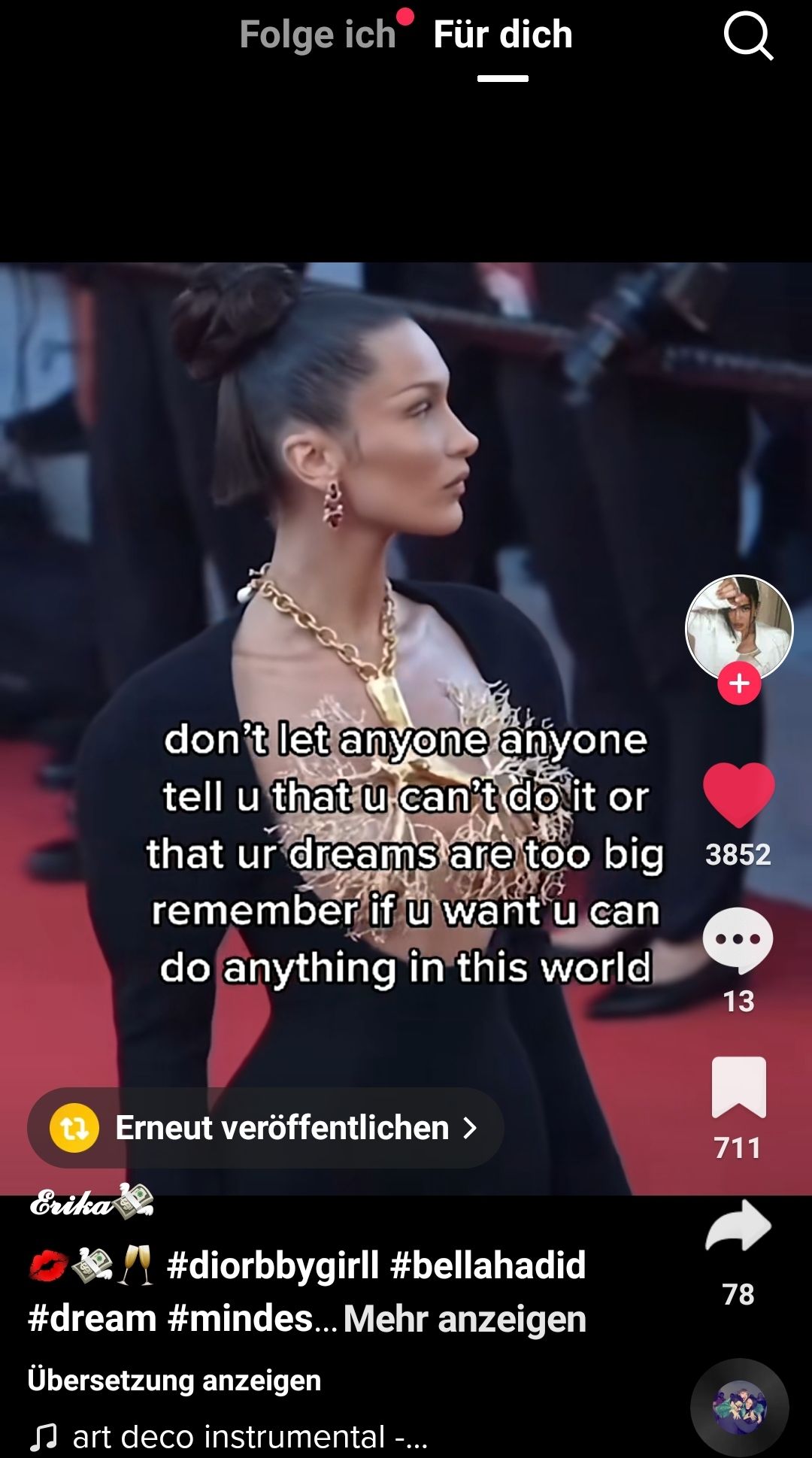Open Erika's username
Viewport: 812px width, 1458px height.
pos(90,1201)
